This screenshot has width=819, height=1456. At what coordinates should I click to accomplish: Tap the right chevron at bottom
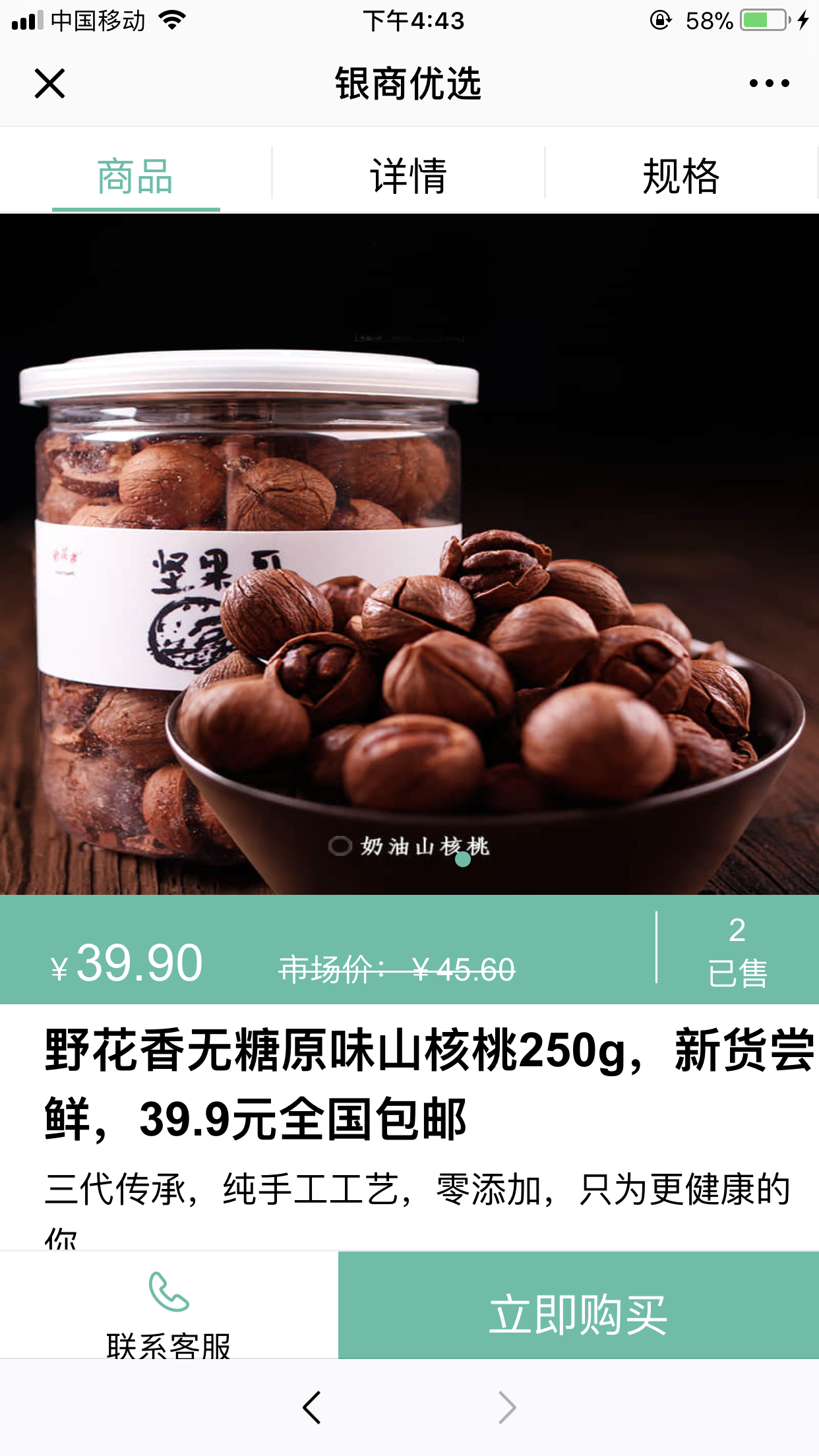click(x=505, y=1407)
